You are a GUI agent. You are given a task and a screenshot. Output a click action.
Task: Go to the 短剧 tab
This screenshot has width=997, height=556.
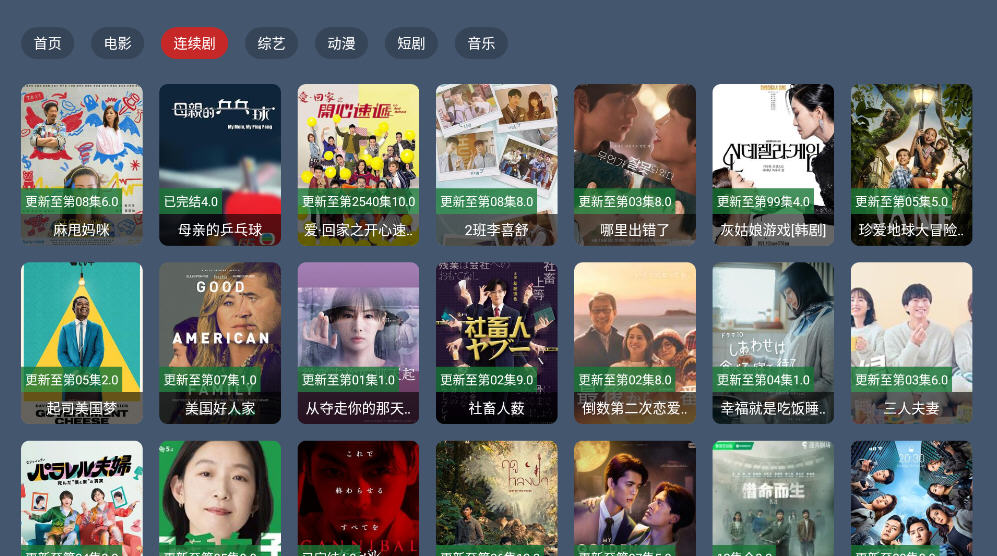tap(411, 44)
